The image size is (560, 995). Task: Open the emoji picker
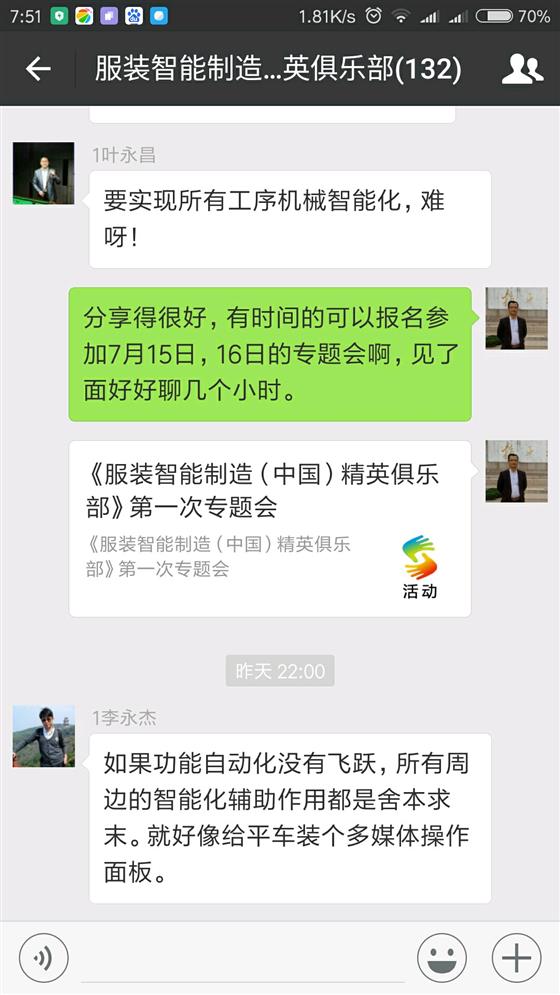point(442,957)
